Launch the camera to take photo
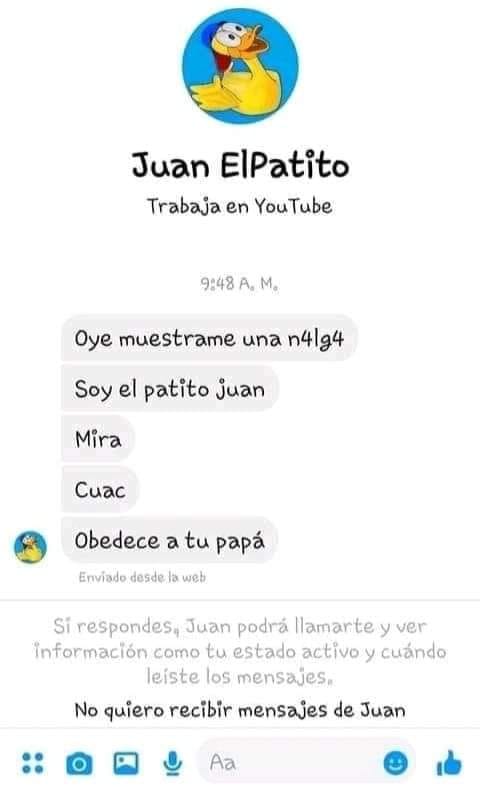 coord(79,764)
